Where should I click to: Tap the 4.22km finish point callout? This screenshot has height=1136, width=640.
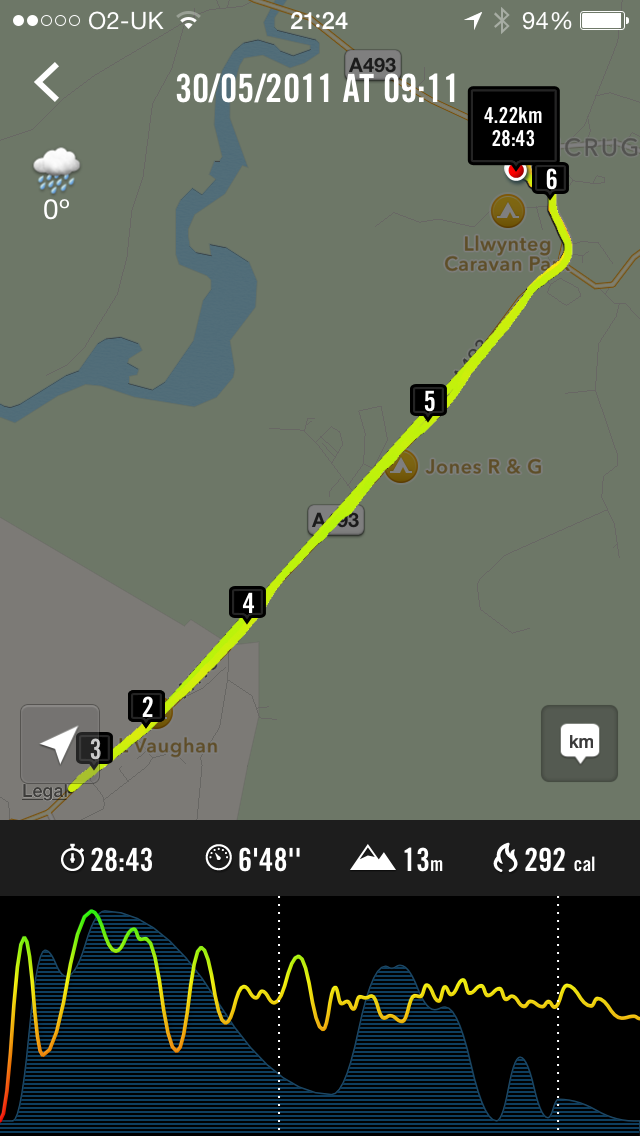tap(513, 126)
